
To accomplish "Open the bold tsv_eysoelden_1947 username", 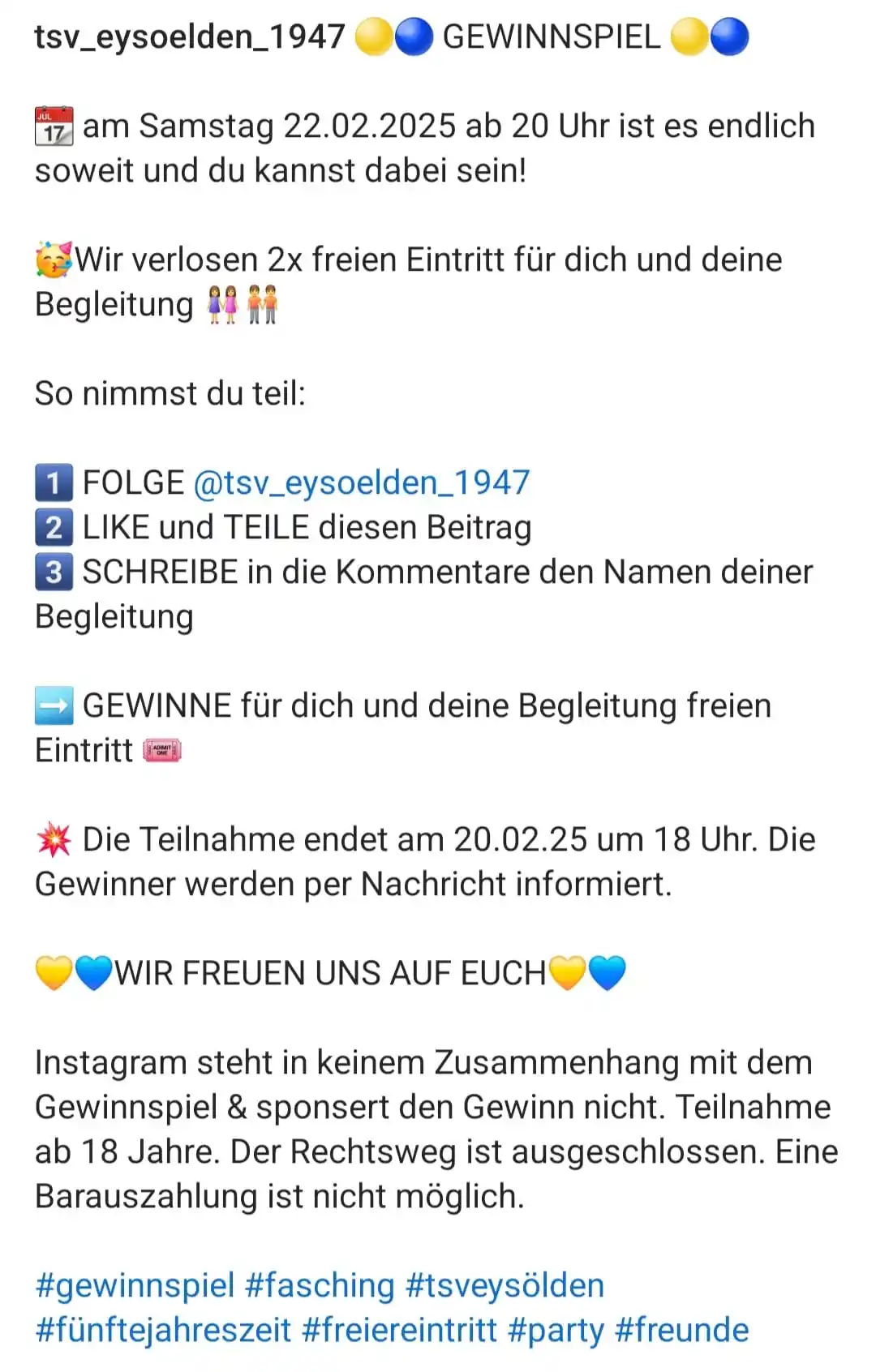I will [190, 37].
